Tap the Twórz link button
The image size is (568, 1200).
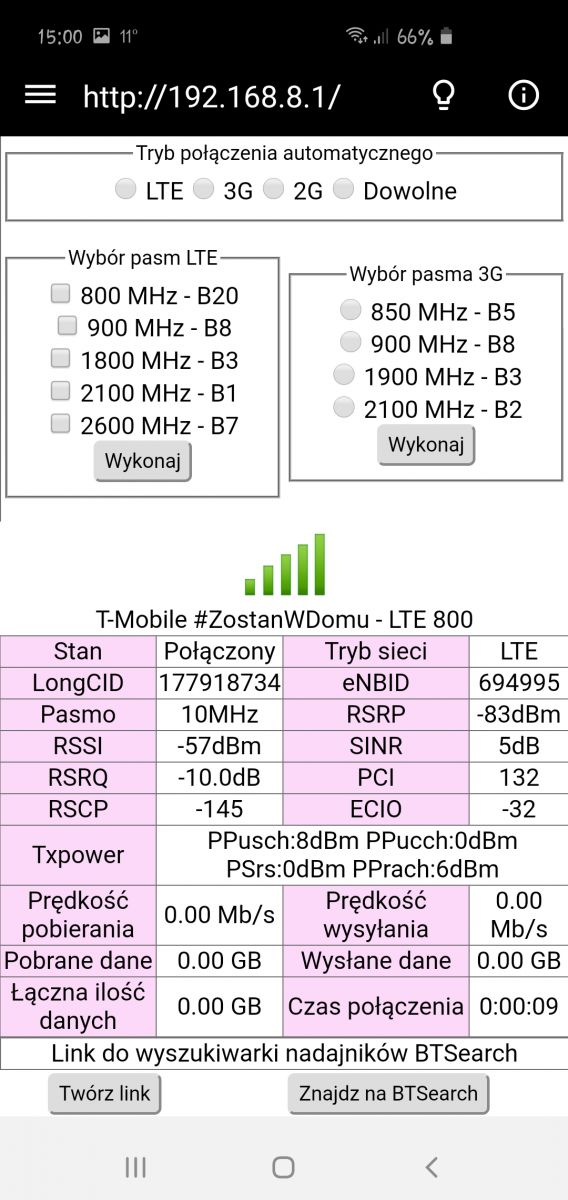(105, 1094)
